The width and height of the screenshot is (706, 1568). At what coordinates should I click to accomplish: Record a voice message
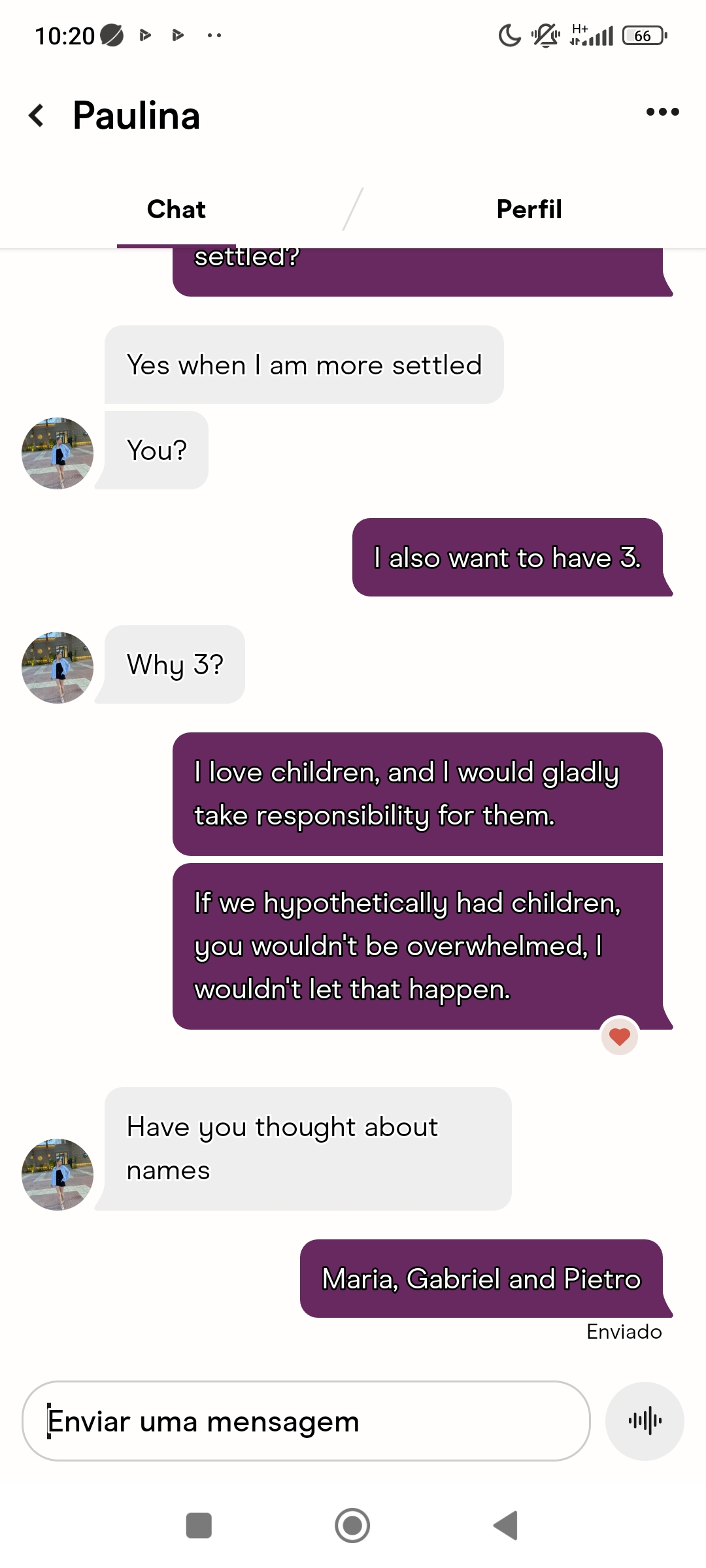coord(645,1421)
